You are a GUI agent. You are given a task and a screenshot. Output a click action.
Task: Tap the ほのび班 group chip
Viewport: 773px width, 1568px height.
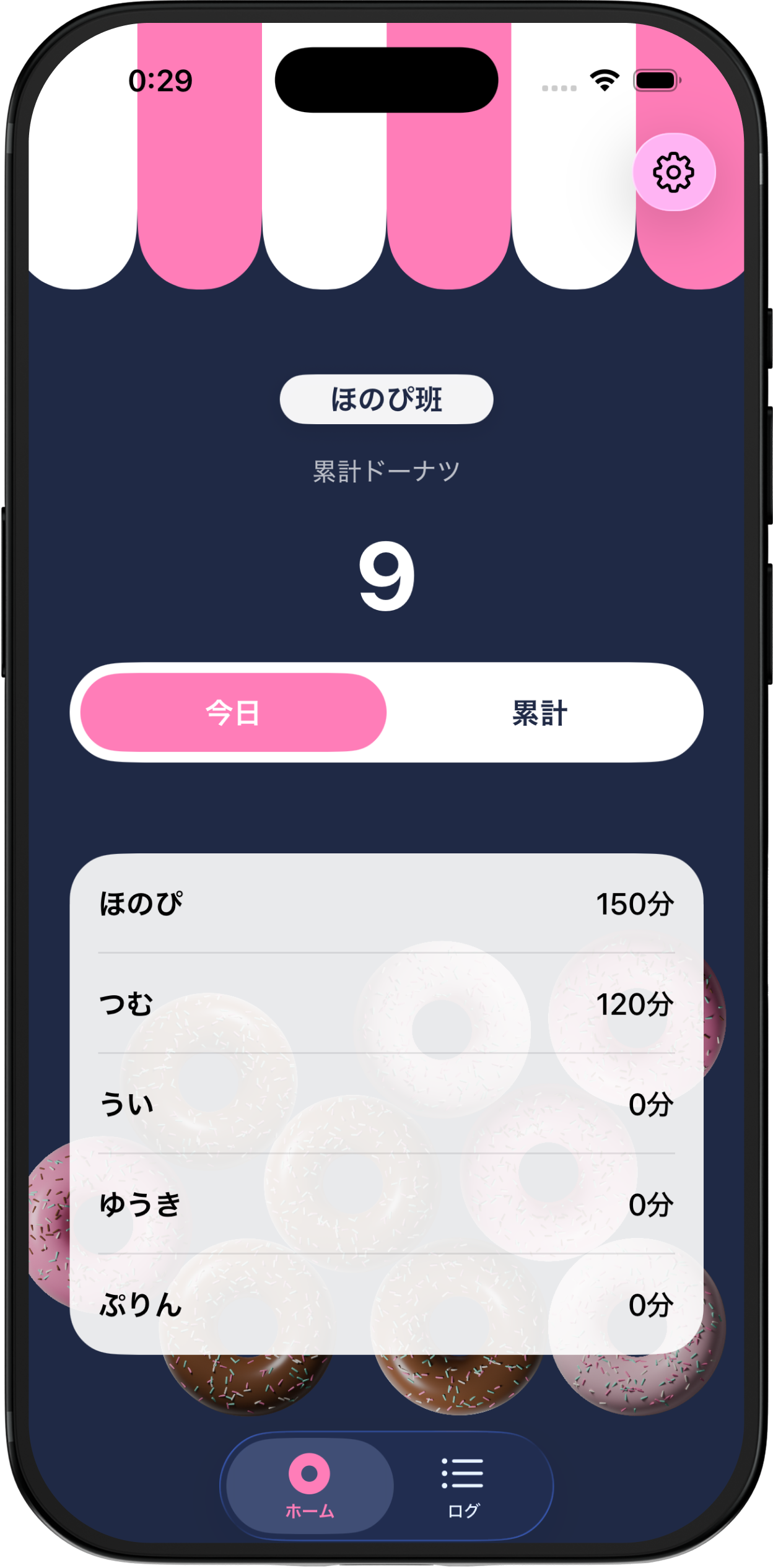point(386,399)
